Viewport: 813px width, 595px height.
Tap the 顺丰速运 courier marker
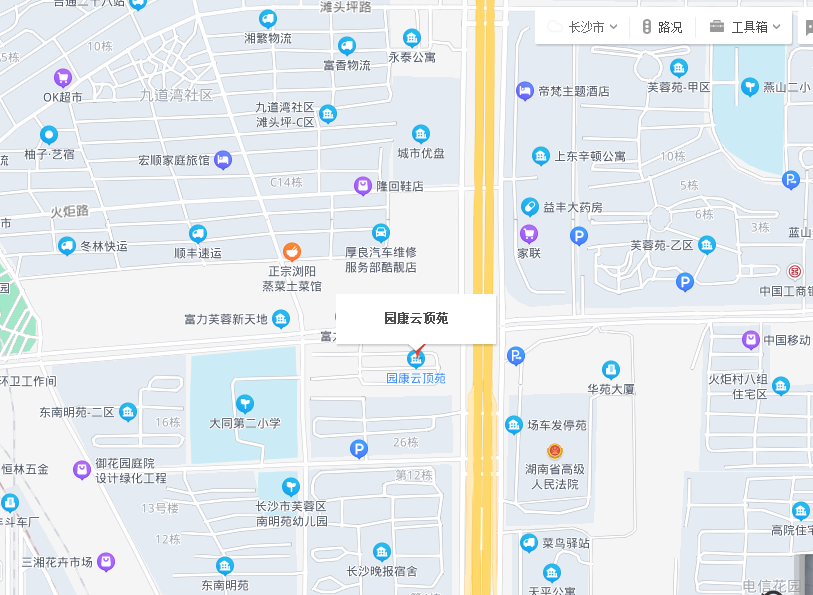197,234
